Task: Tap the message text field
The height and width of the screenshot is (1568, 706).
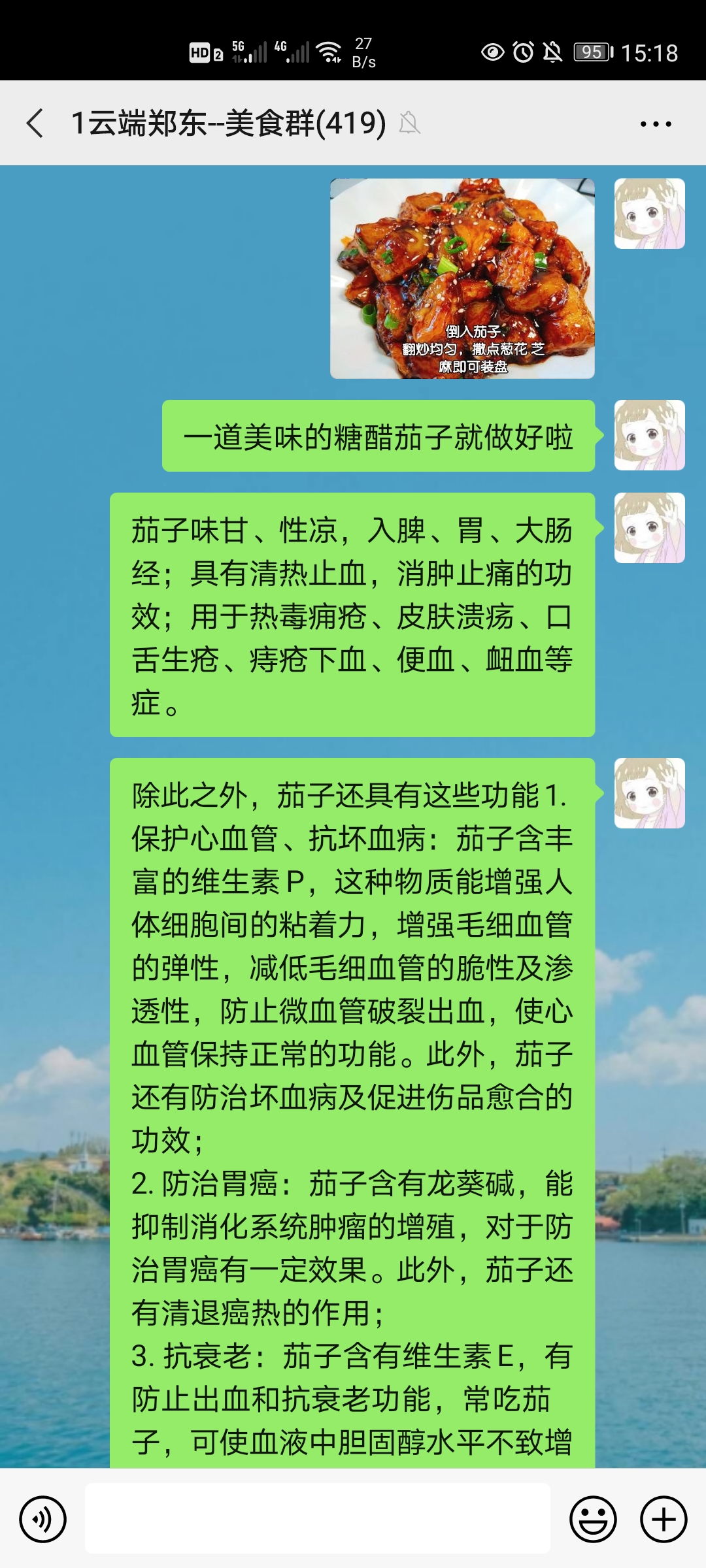Action: (x=317, y=1518)
